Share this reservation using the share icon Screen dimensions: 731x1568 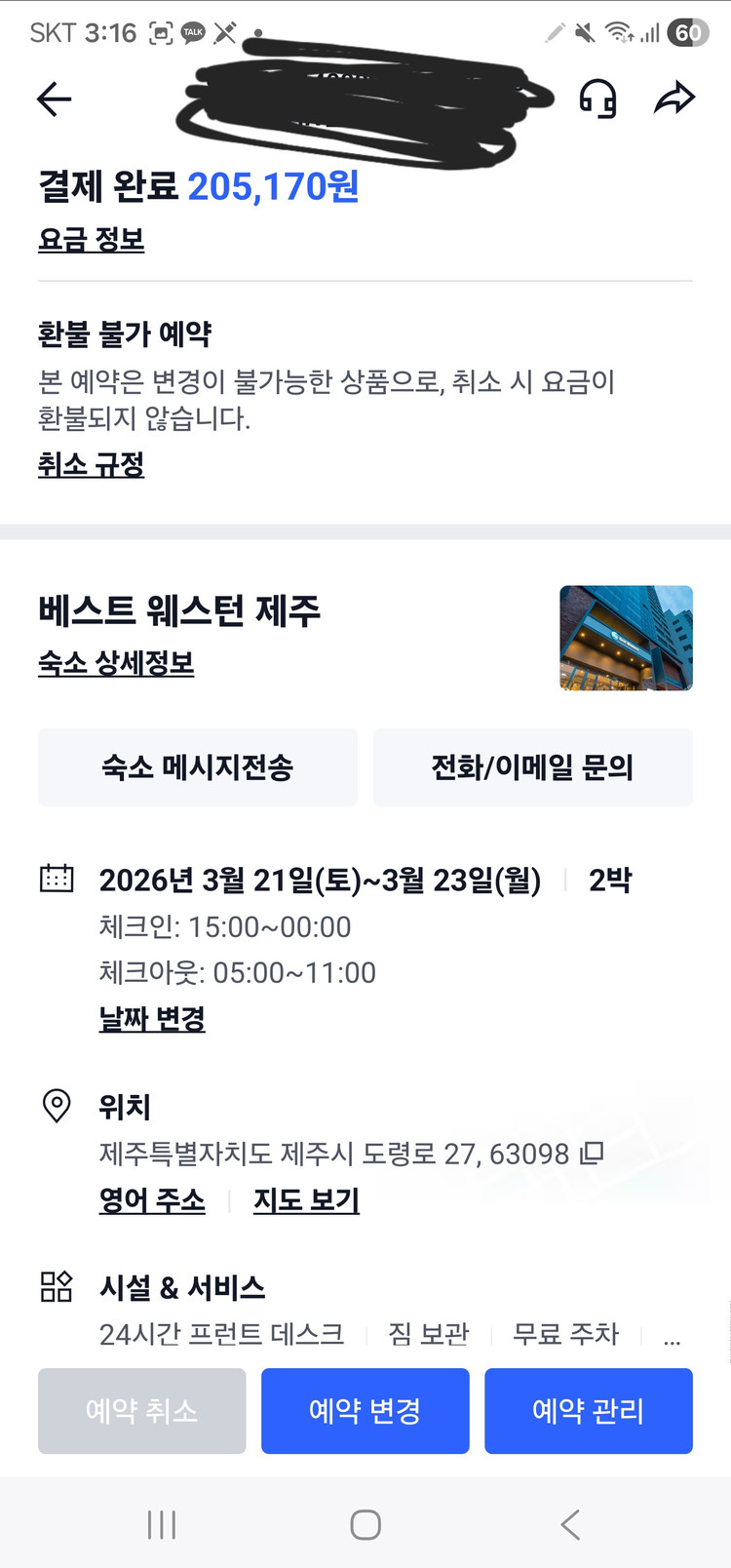675,98
